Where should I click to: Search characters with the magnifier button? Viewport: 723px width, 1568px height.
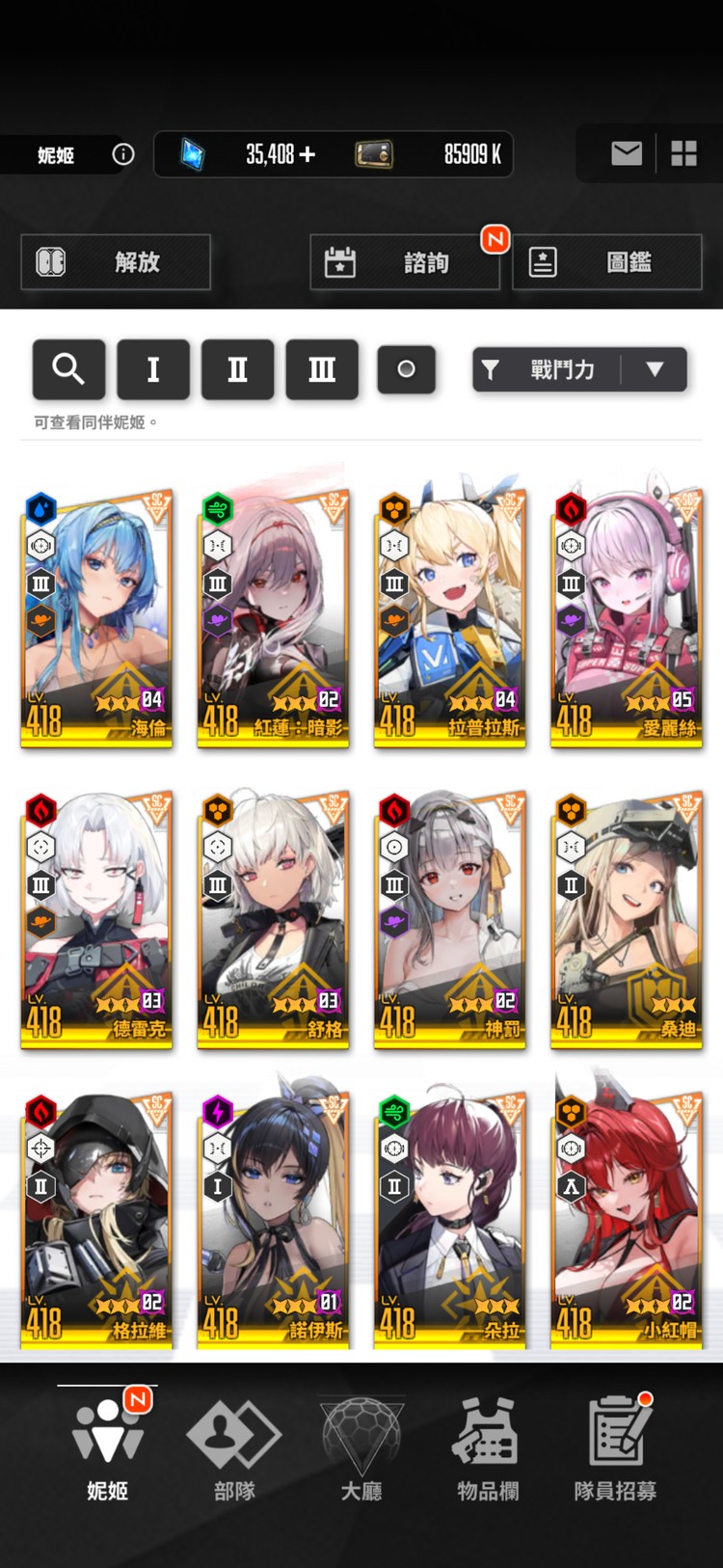(x=68, y=369)
